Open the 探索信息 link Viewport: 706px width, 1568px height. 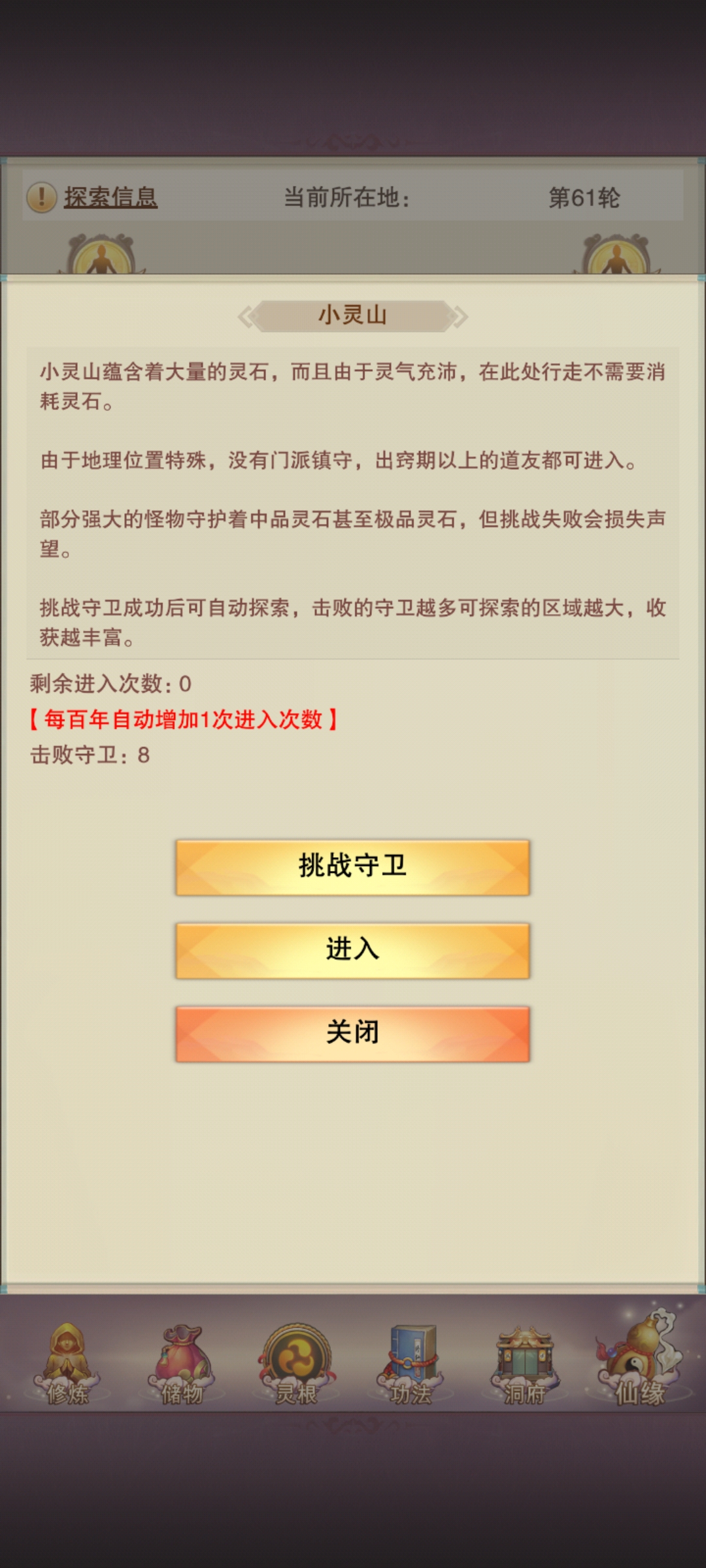(x=110, y=197)
